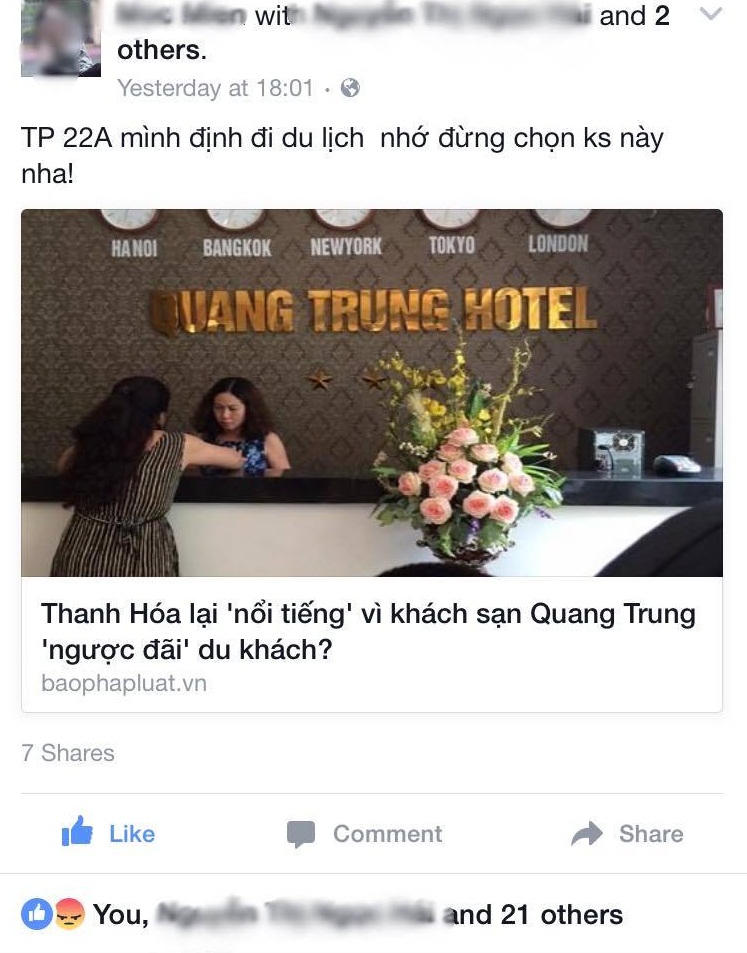Open the Quang Trung Hotel article link
Screen dimensions: 747x953
coord(369,631)
